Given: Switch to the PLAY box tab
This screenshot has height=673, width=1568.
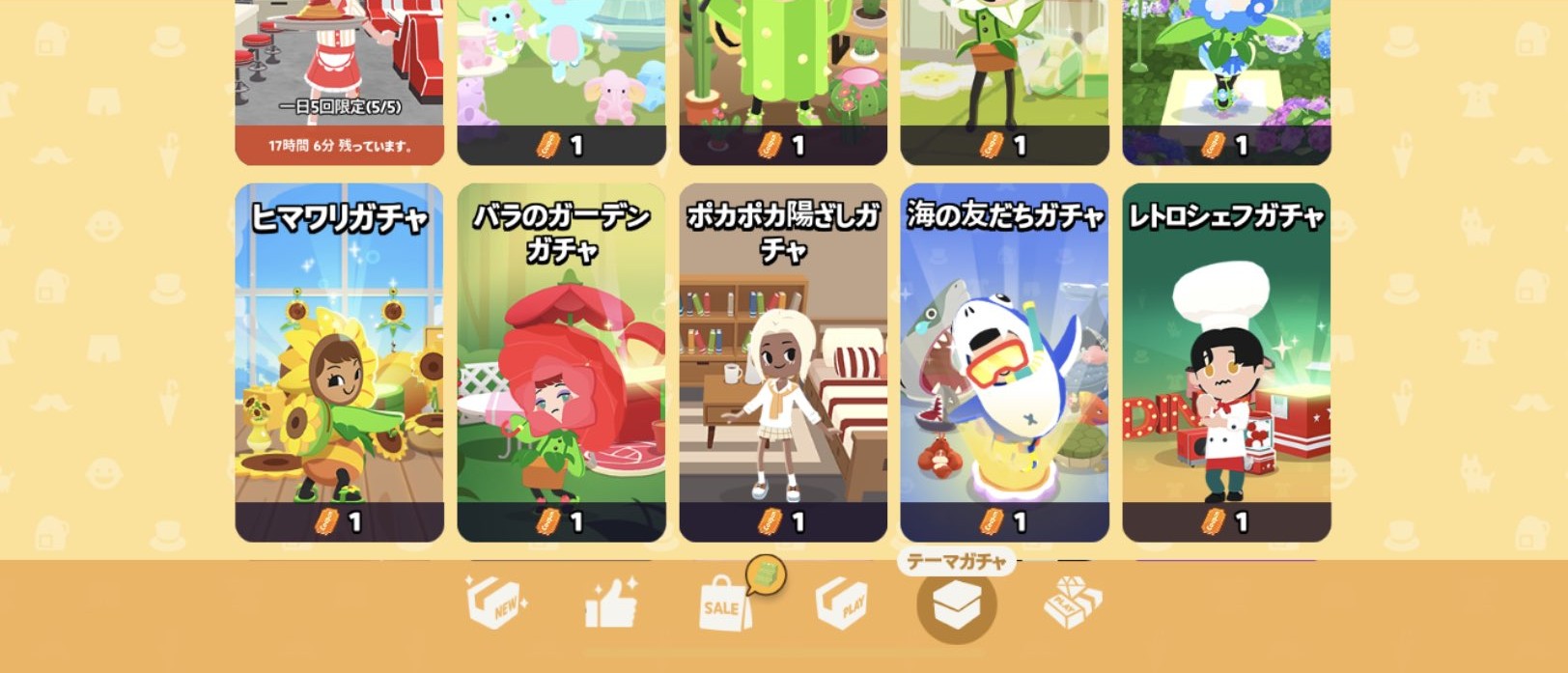Looking at the screenshot, I should (841, 604).
